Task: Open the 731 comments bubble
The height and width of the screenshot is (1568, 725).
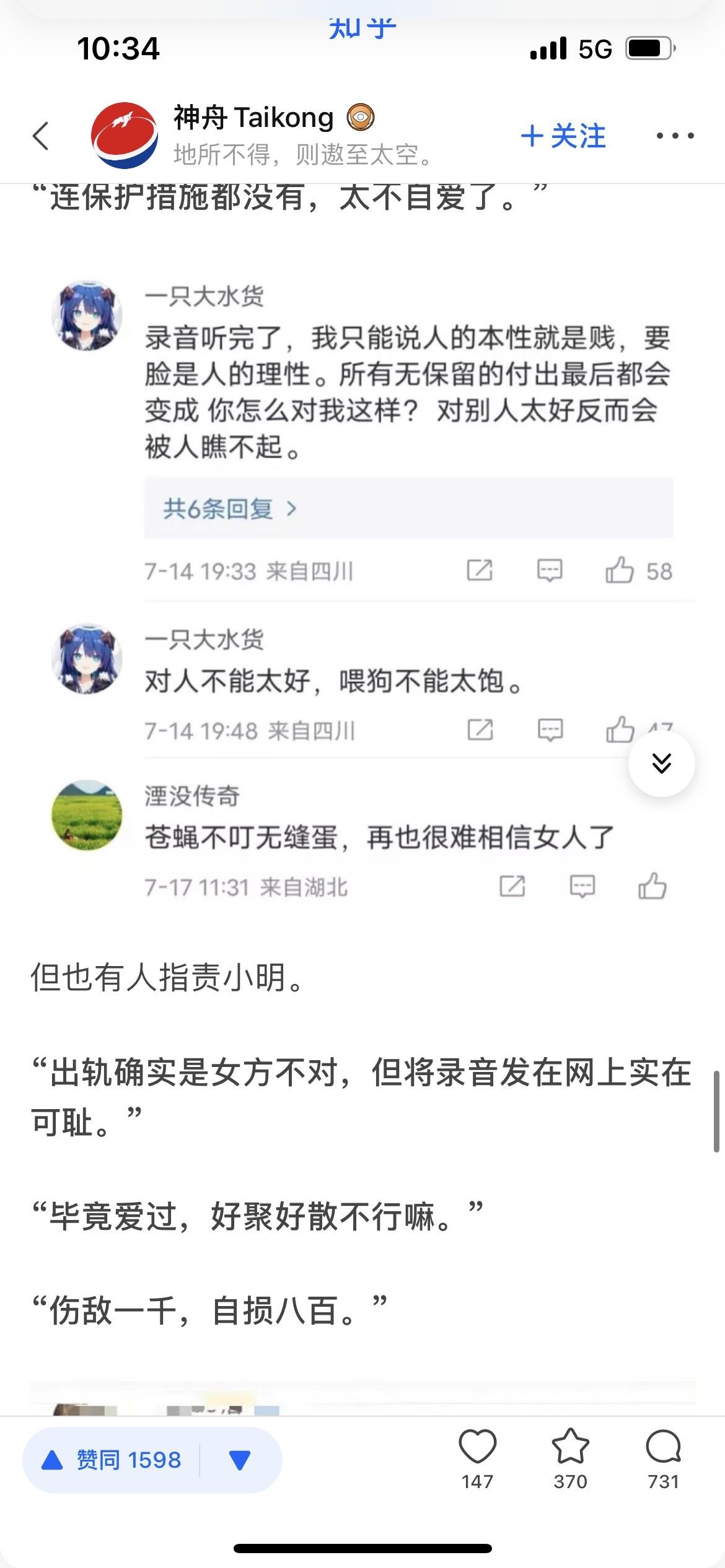Action: [663, 1460]
